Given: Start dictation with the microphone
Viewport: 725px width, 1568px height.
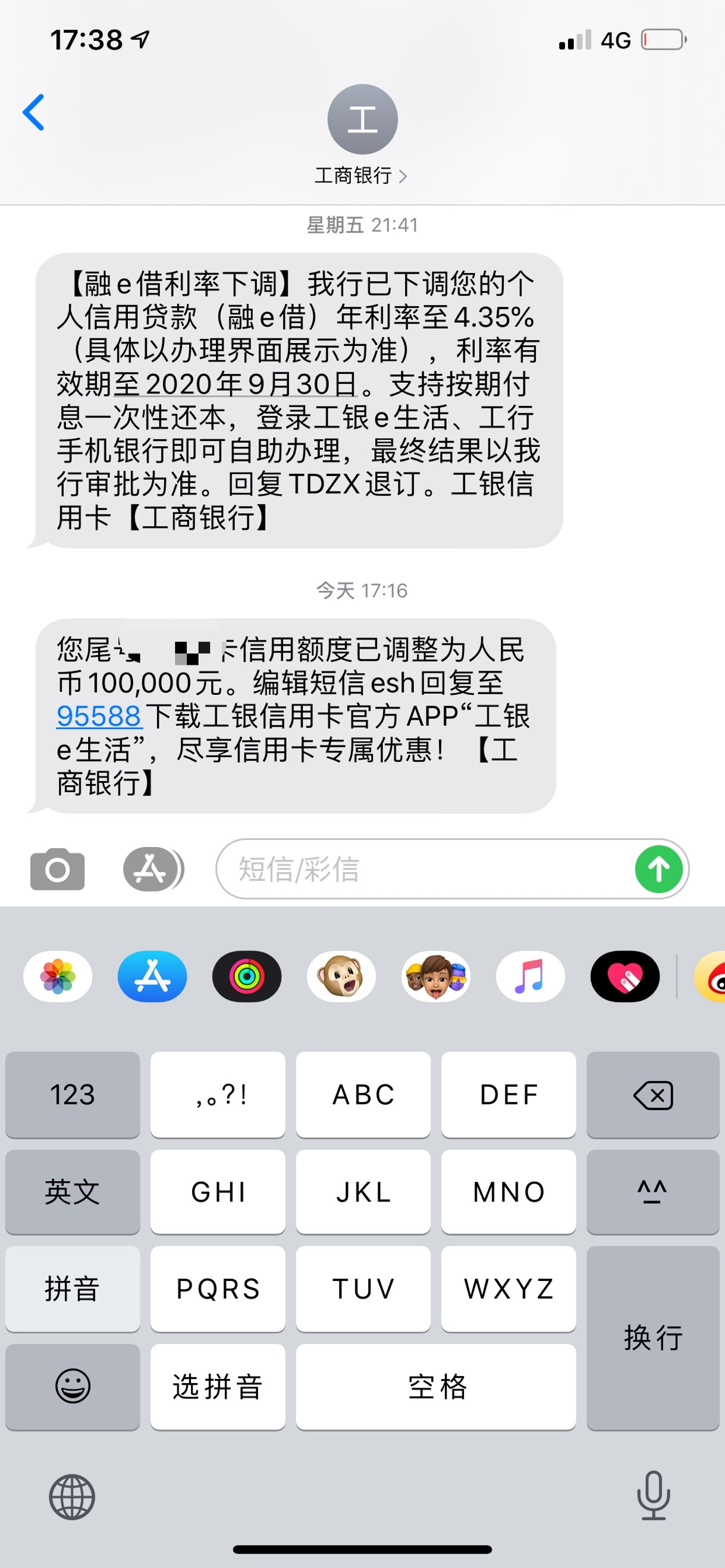Looking at the screenshot, I should pos(654,1495).
